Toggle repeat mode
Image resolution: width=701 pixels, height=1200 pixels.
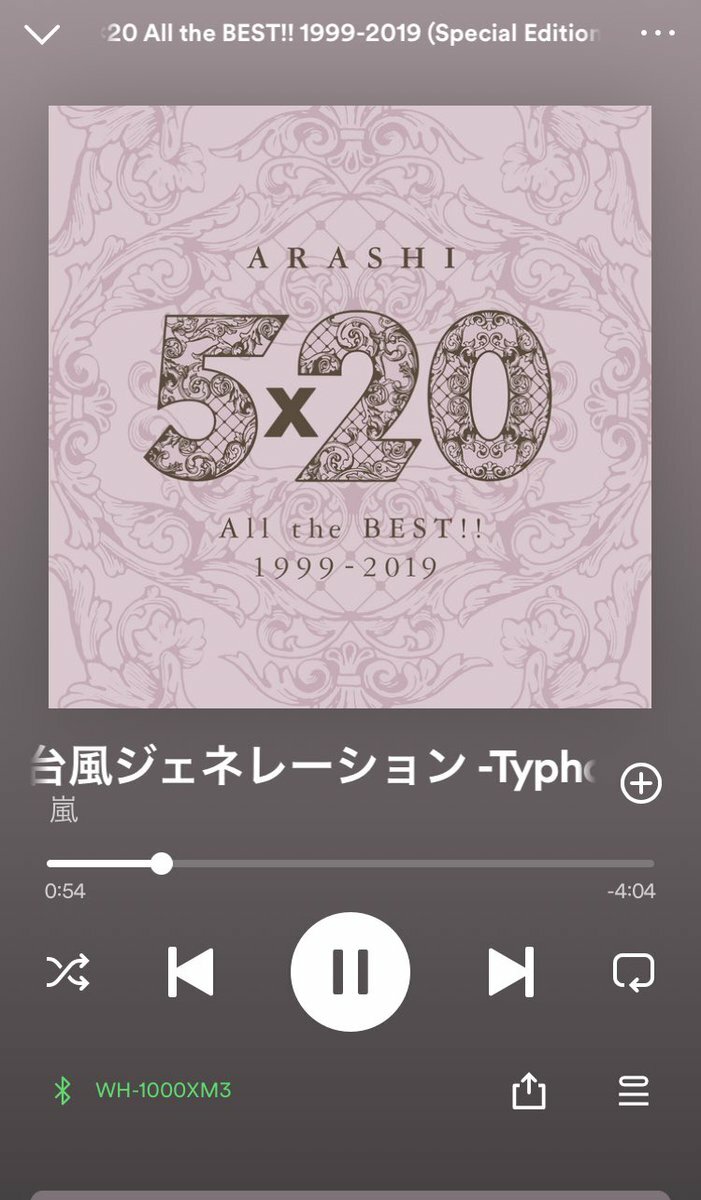coord(633,971)
